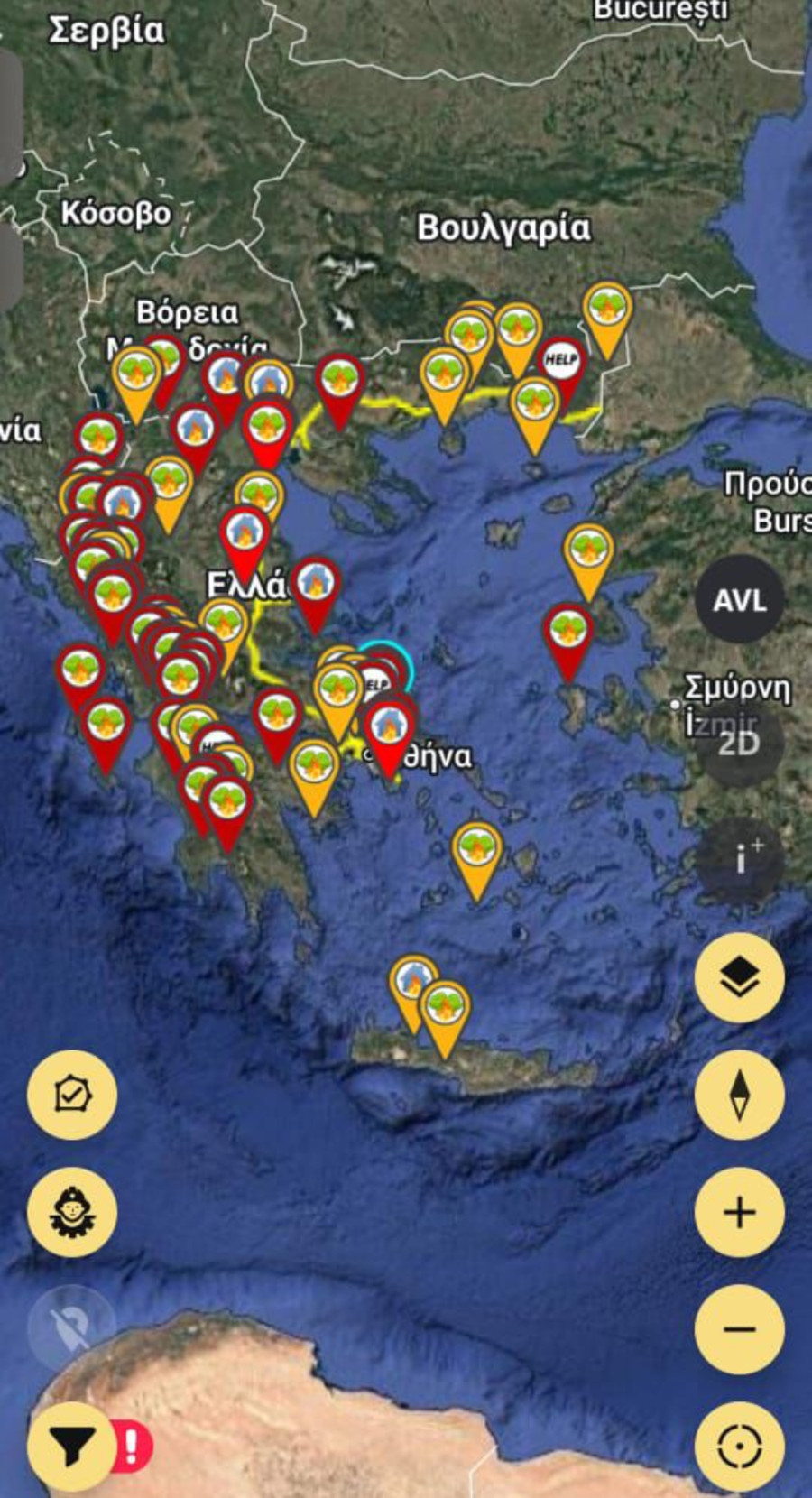Toggle the AVL button
The height and width of the screenshot is (1498, 812).
[739, 600]
